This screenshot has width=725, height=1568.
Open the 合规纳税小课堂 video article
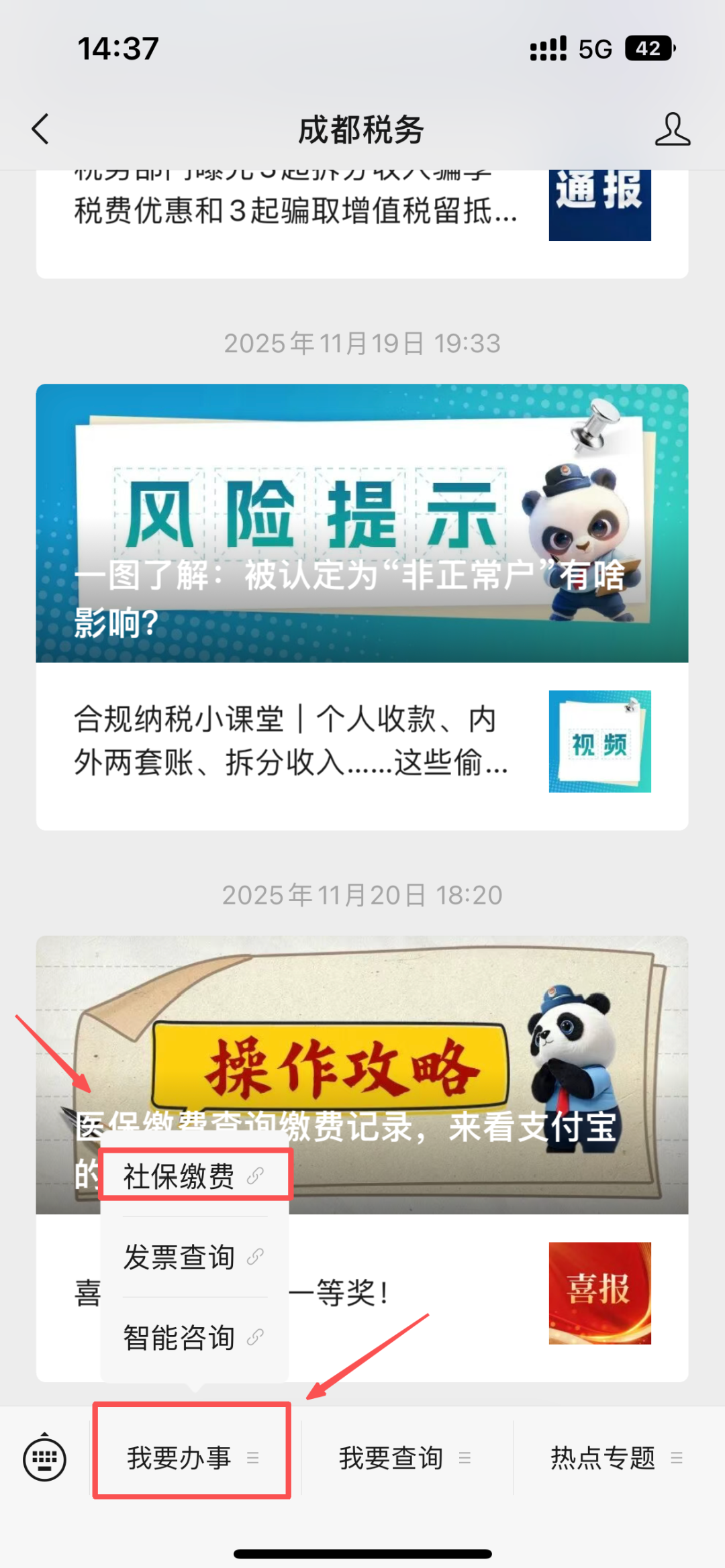[362, 745]
